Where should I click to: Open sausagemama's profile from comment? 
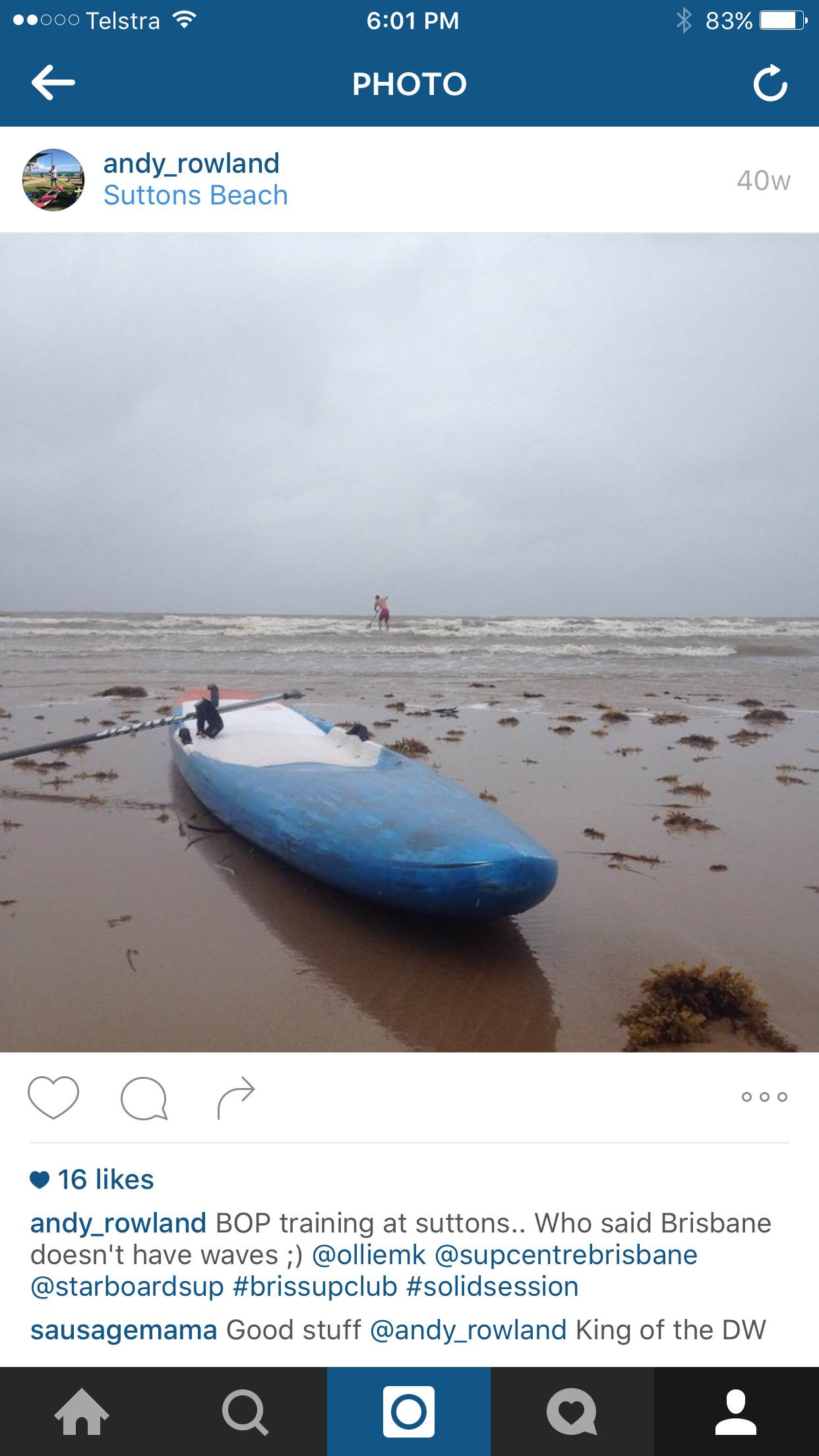point(123,1330)
